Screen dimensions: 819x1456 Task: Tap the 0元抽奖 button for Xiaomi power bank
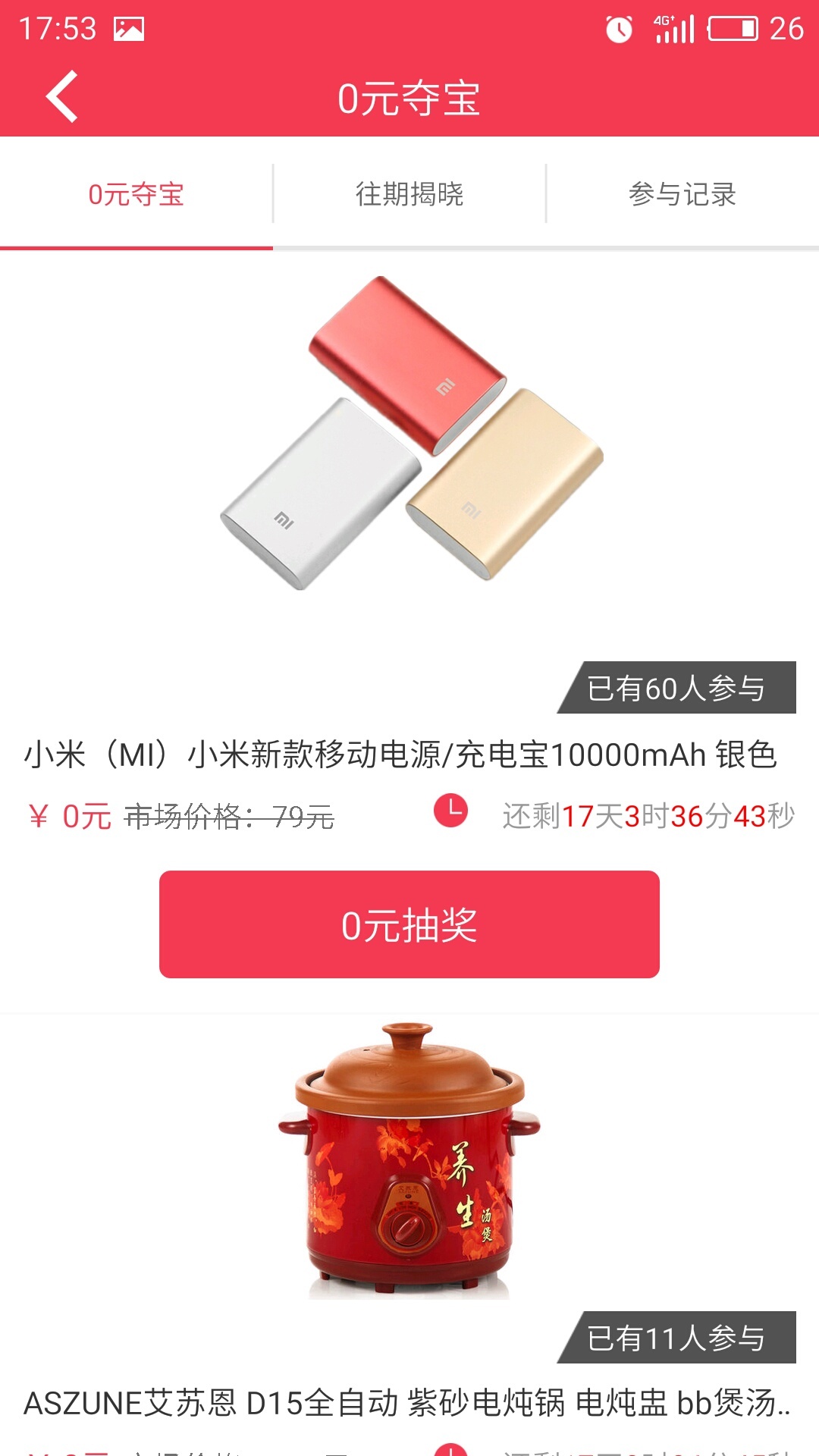tap(409, 924)
